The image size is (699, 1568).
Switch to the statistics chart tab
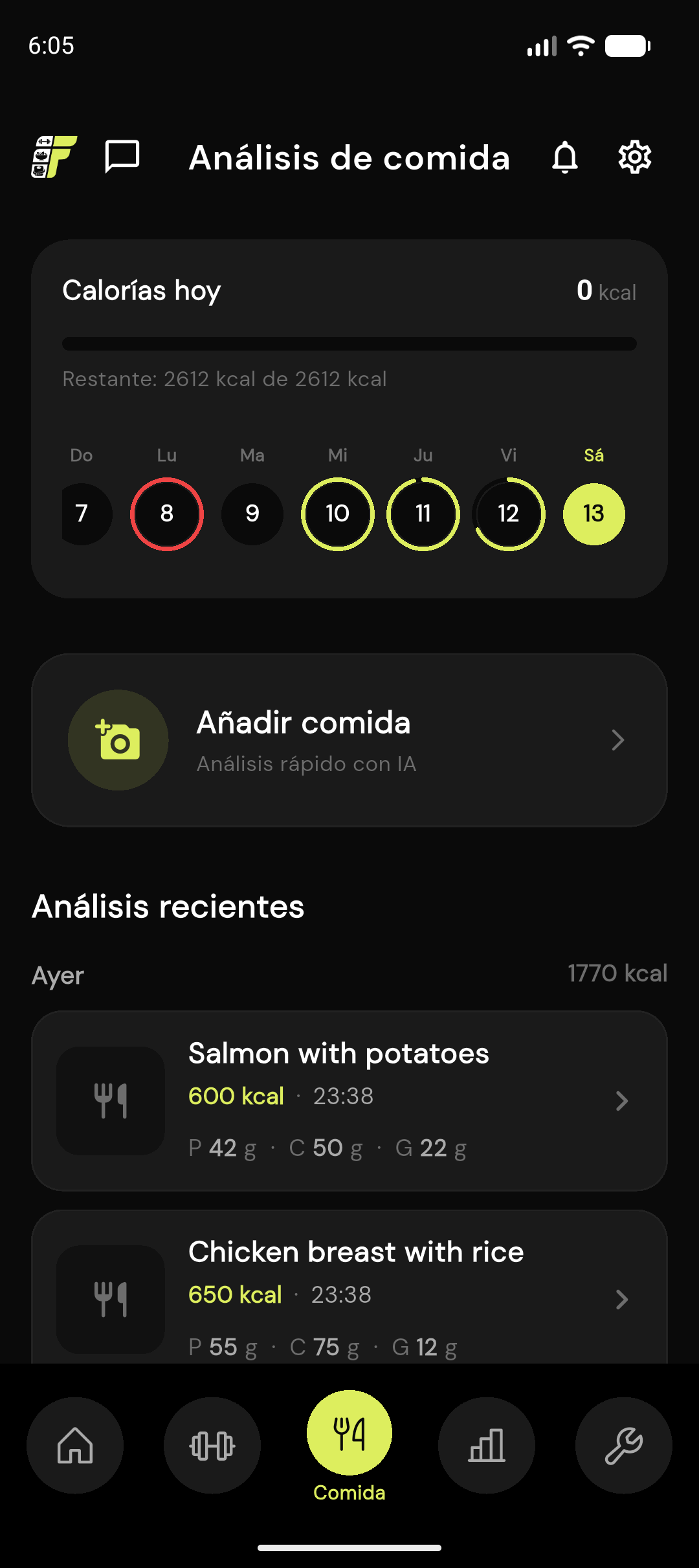487,1445
